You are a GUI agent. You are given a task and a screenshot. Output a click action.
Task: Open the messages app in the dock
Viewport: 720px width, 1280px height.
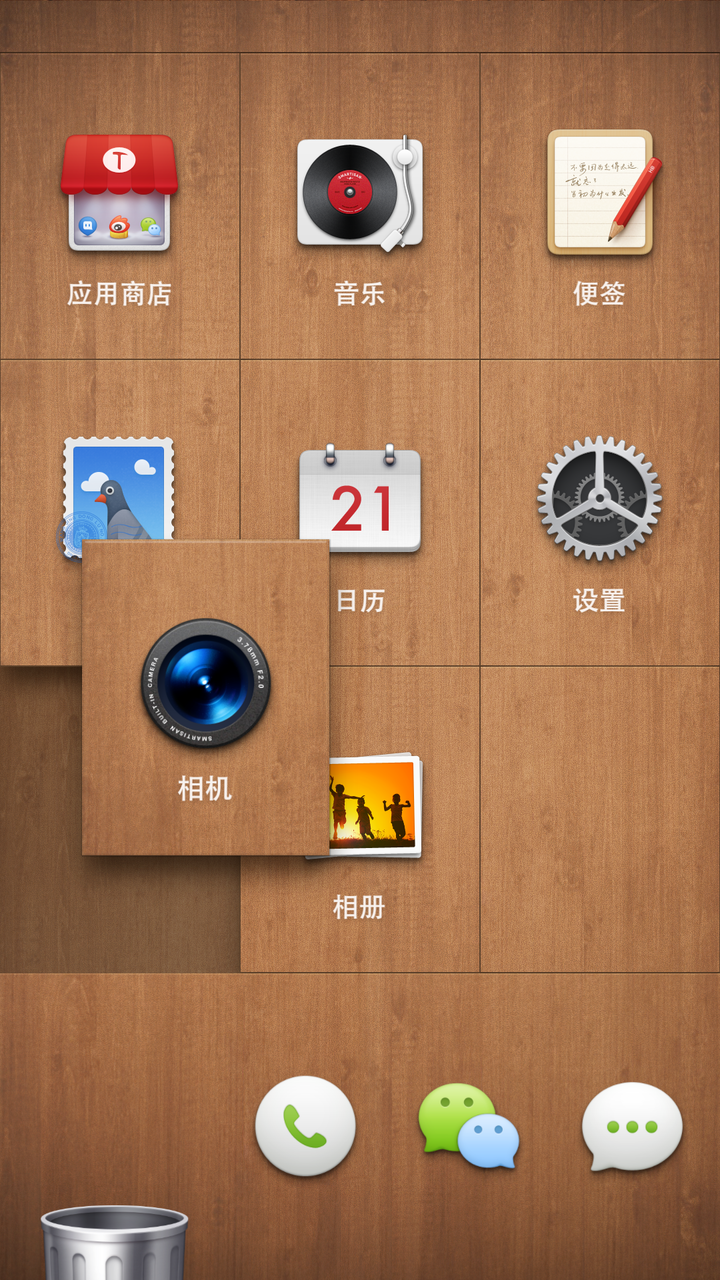point(632,1126)
